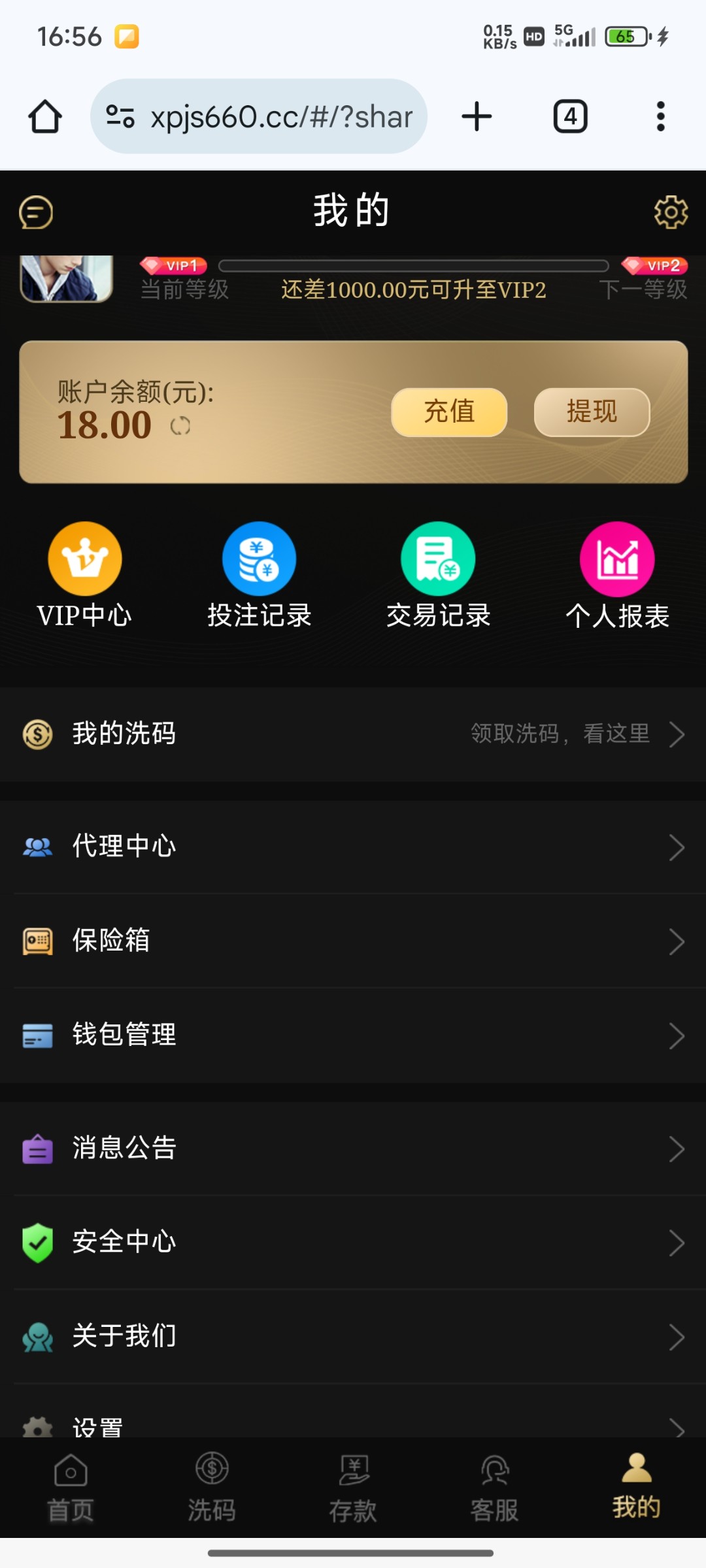Go to 代理中心

[x=353, y=847]
